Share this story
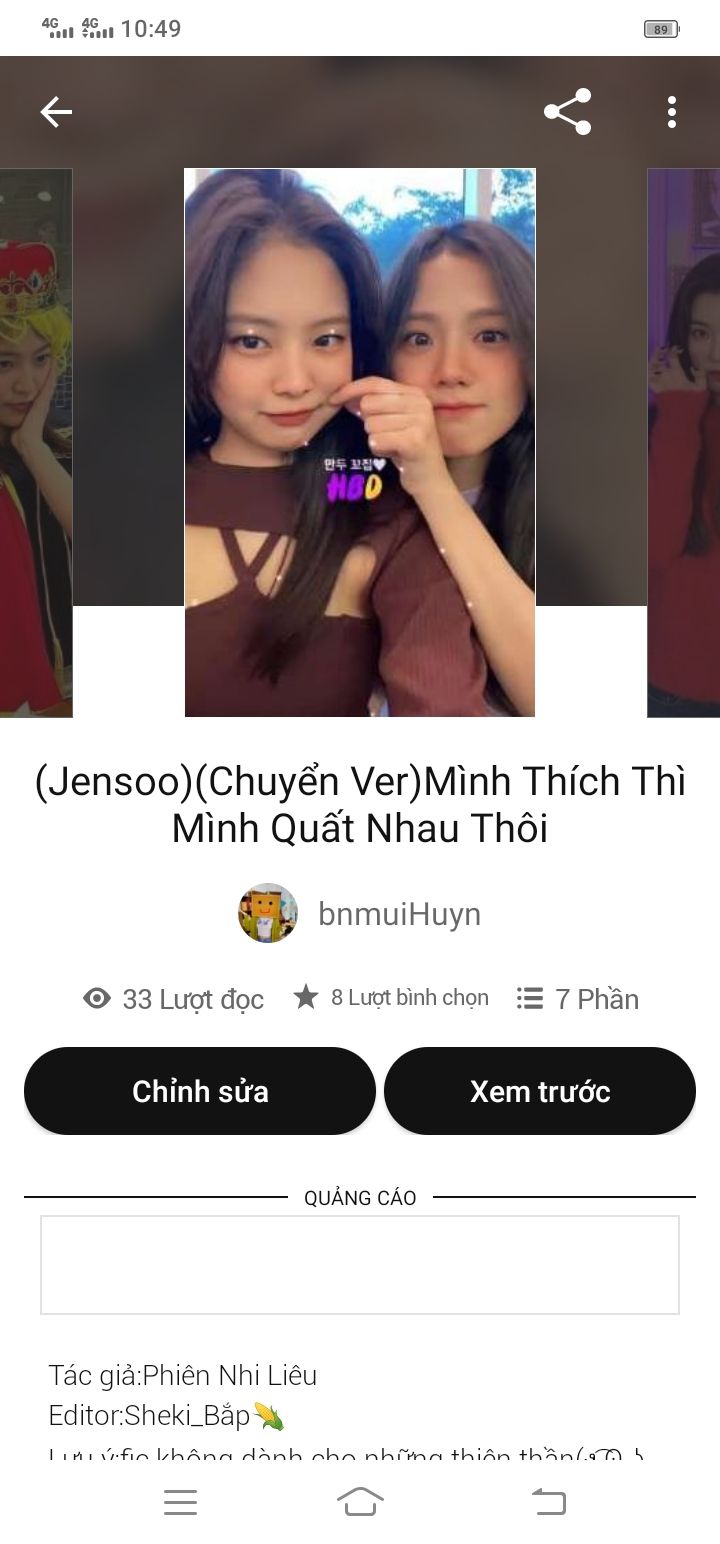720x1544 pixels. pyautogui.click(x=567, y=112)
